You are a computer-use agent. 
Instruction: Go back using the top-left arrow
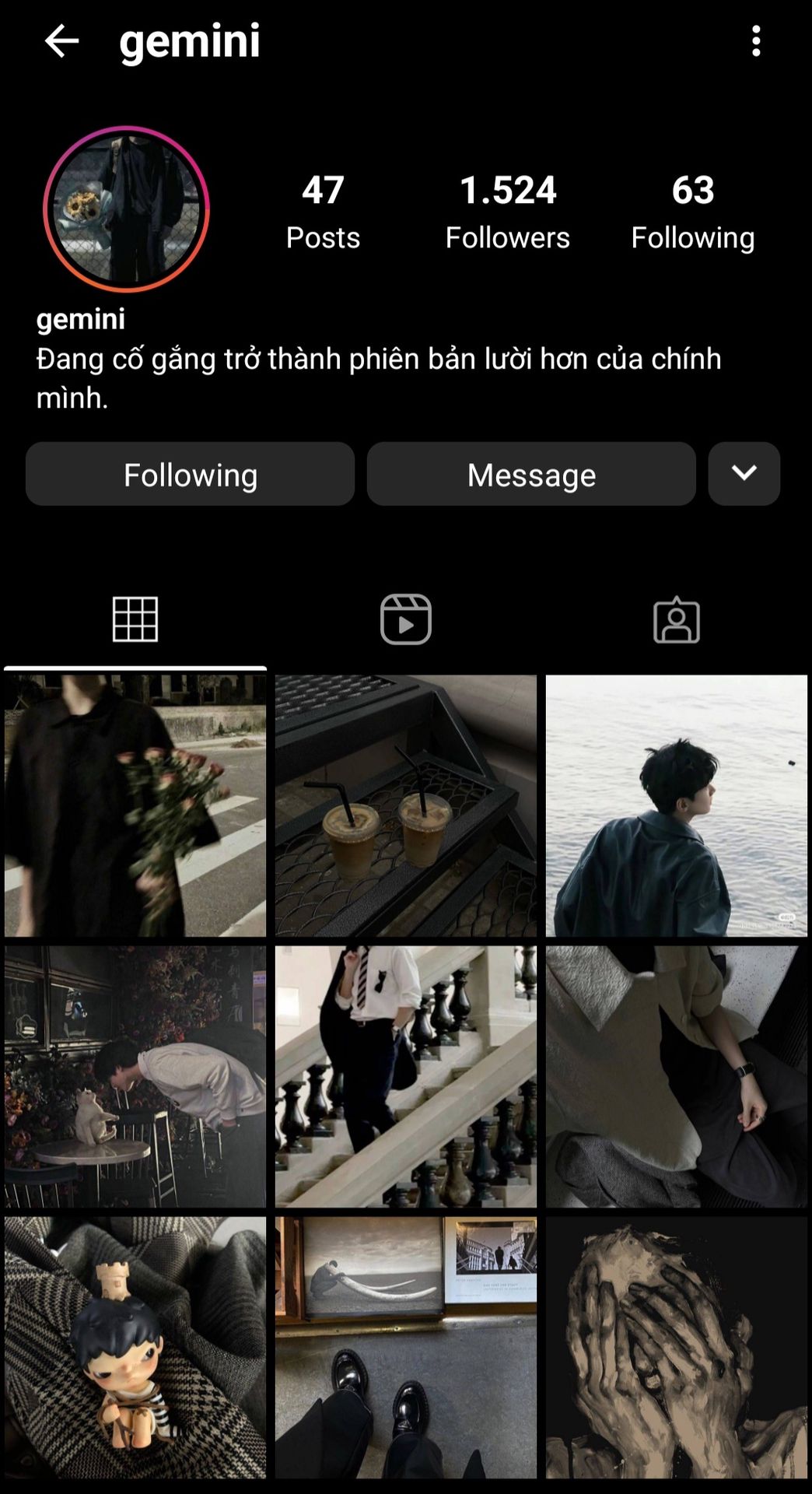coord(62,40)
